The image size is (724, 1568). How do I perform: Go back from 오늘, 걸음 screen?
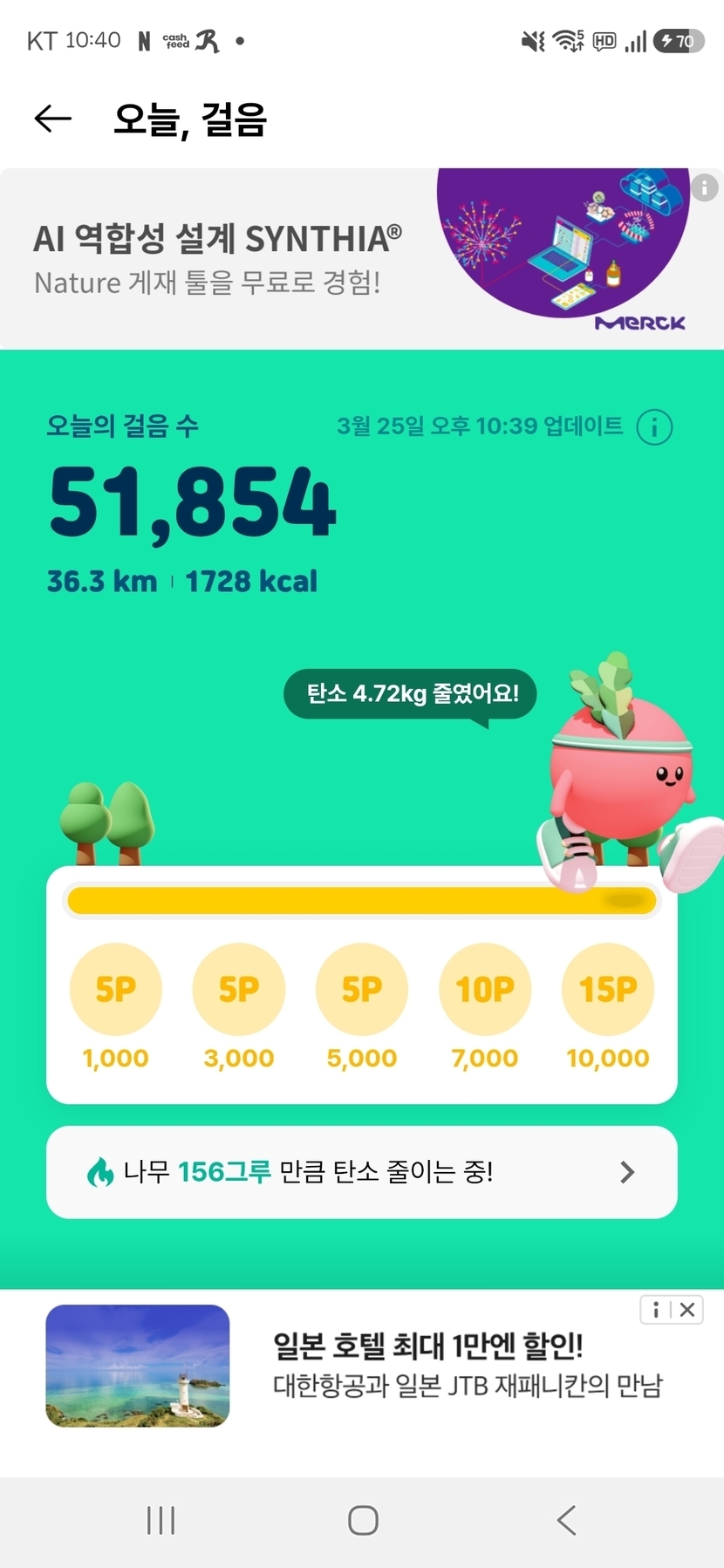pyautogui.click(x=52, y=119)
